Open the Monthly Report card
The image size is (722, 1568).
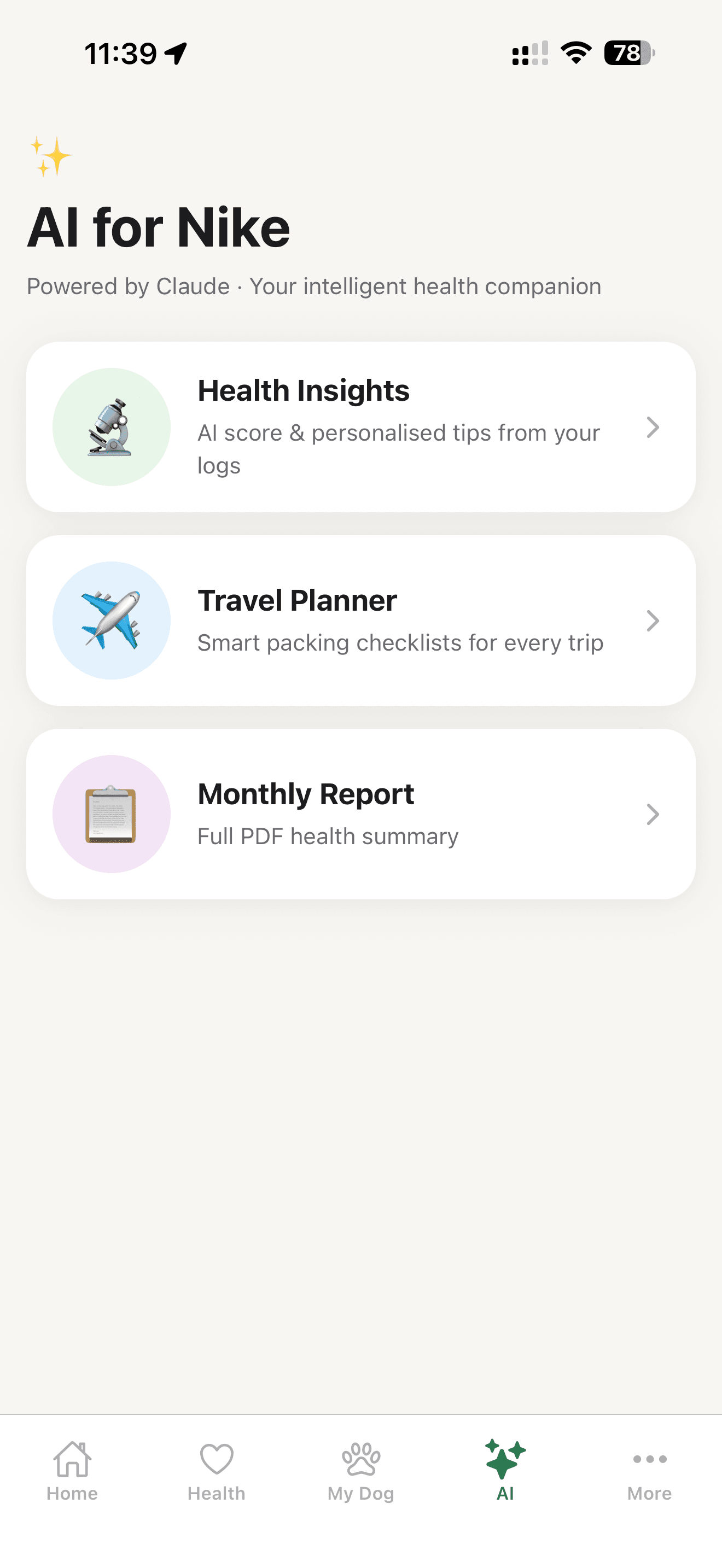(x=361, y=814)
